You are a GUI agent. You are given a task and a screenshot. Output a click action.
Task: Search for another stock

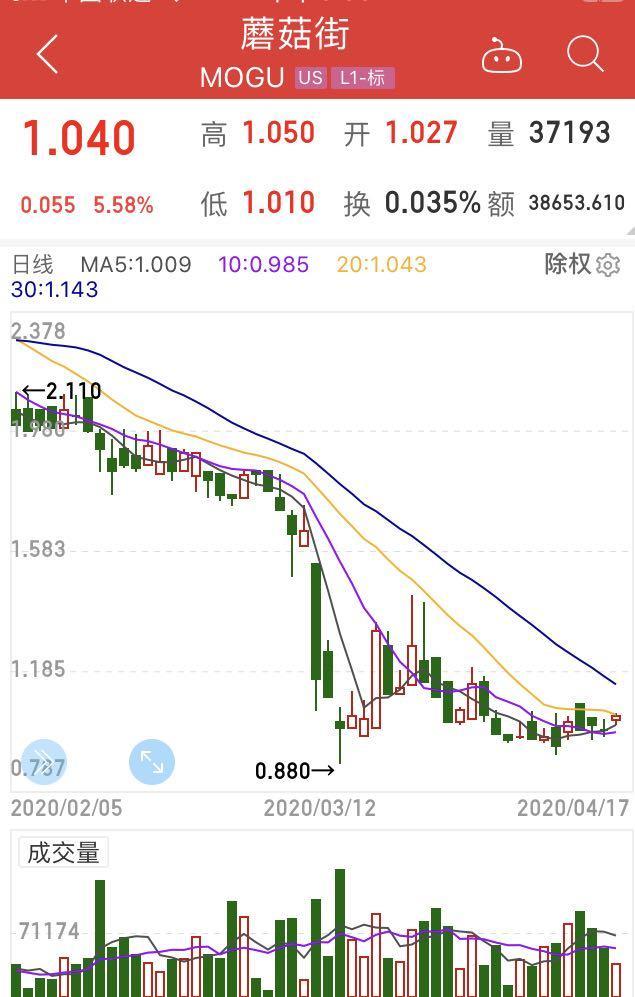(585, 54)
